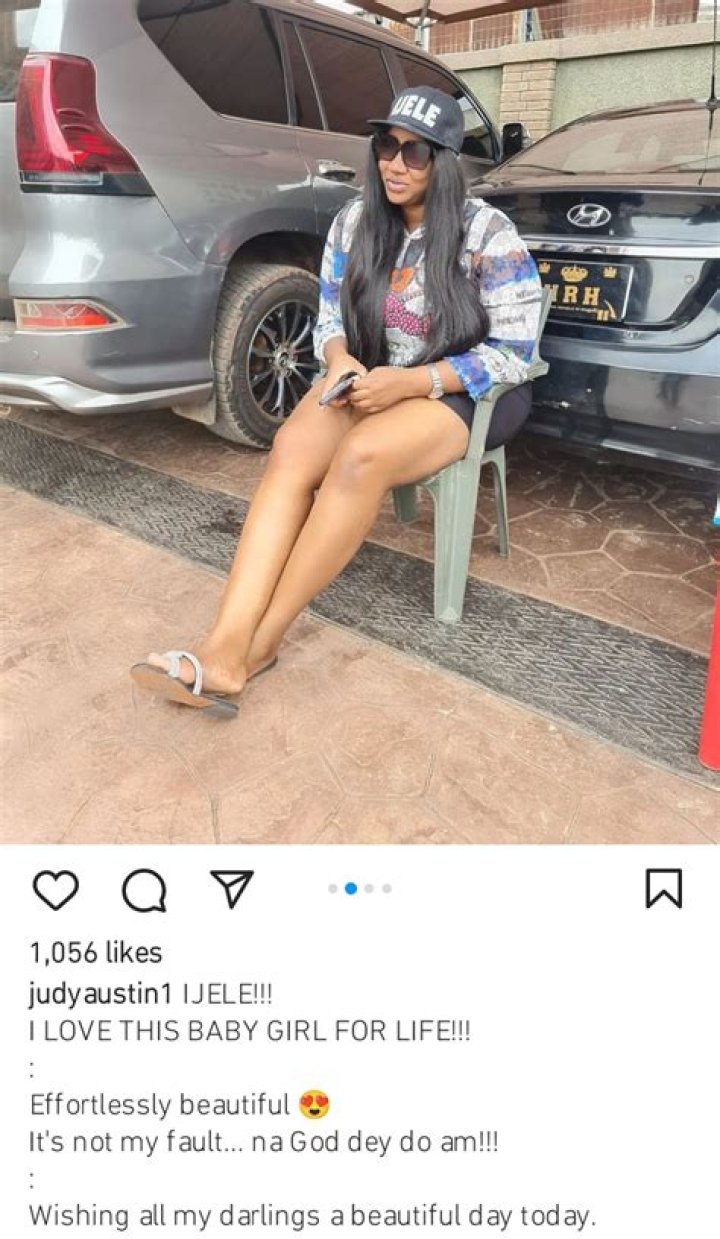Click the highlighted second pagination dot
720x1239 pixels.
(352, 888)
